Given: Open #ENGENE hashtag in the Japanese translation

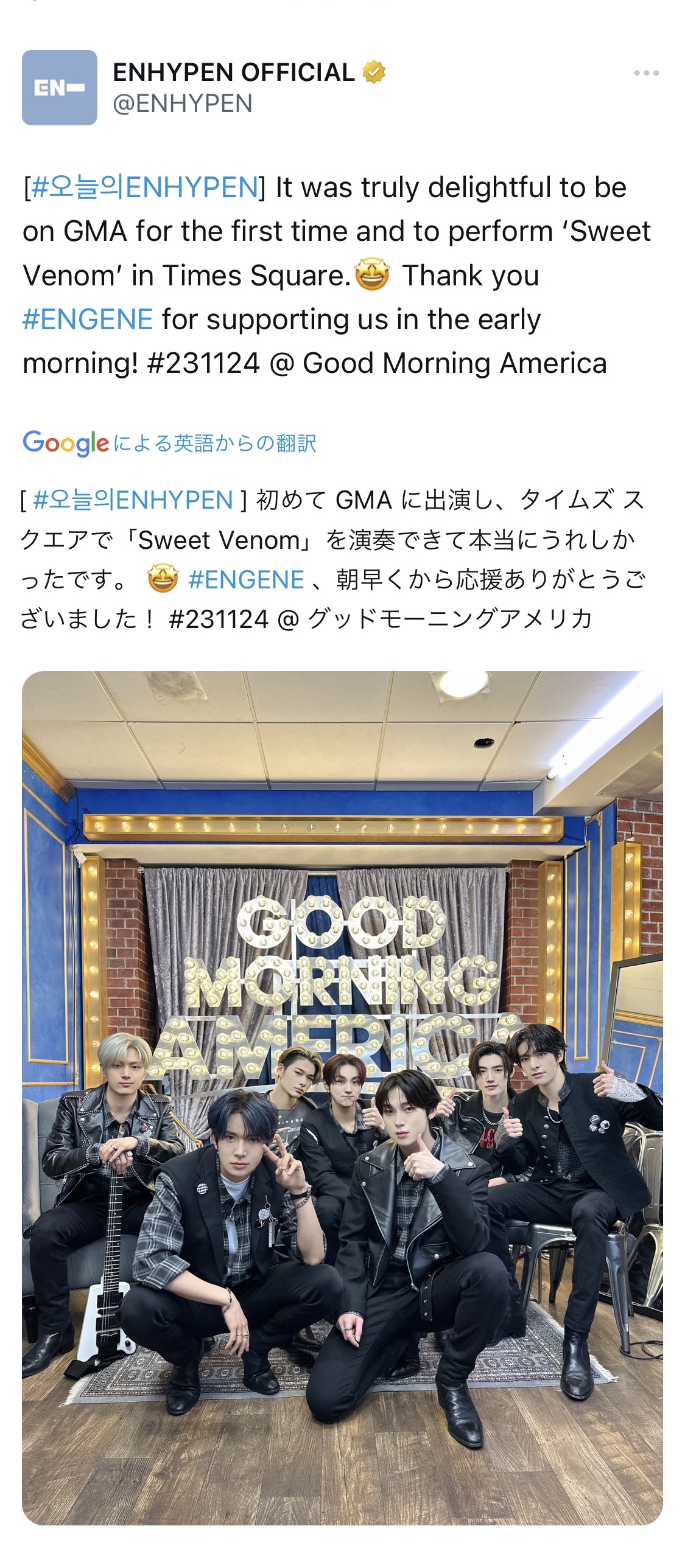Looking at the screenshot, I should pos(246,579).
